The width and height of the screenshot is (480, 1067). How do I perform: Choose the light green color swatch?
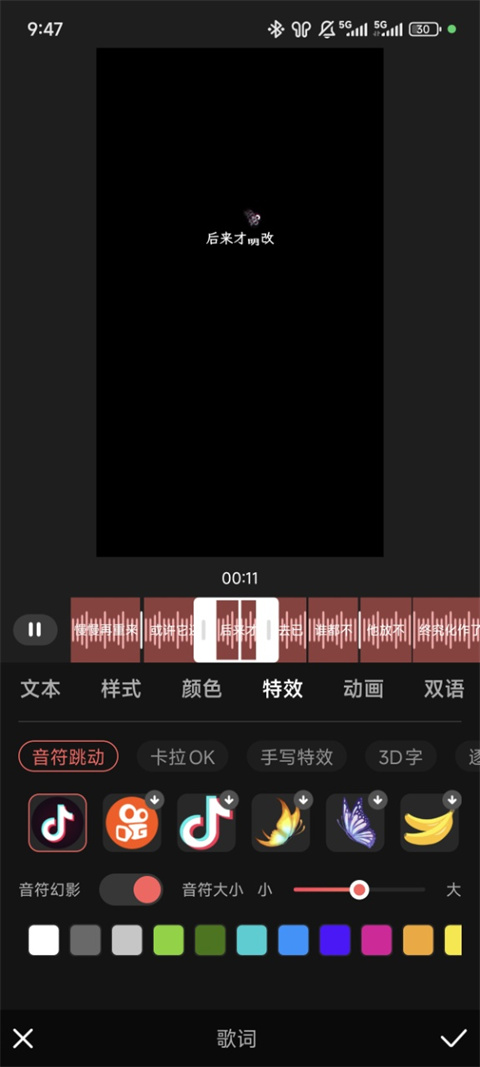[168, 940]
